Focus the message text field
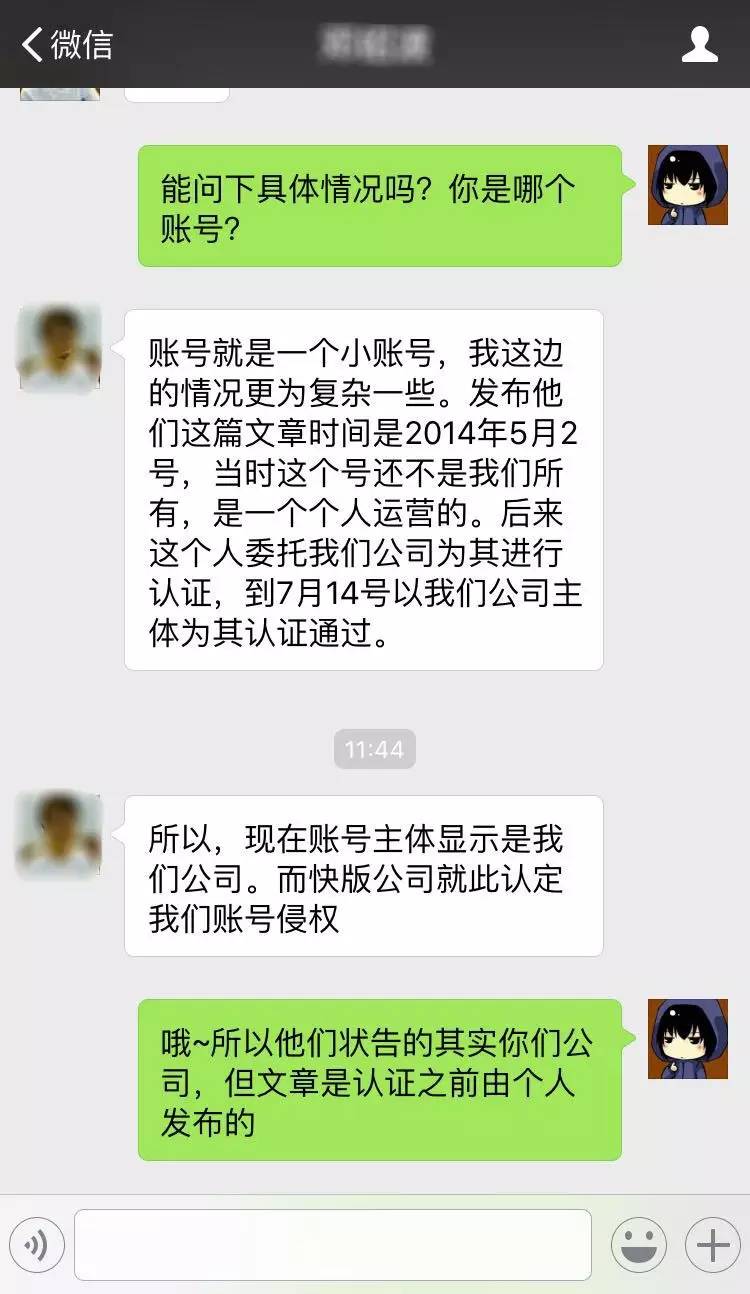750x1294 pixels. coord(332,1245)
